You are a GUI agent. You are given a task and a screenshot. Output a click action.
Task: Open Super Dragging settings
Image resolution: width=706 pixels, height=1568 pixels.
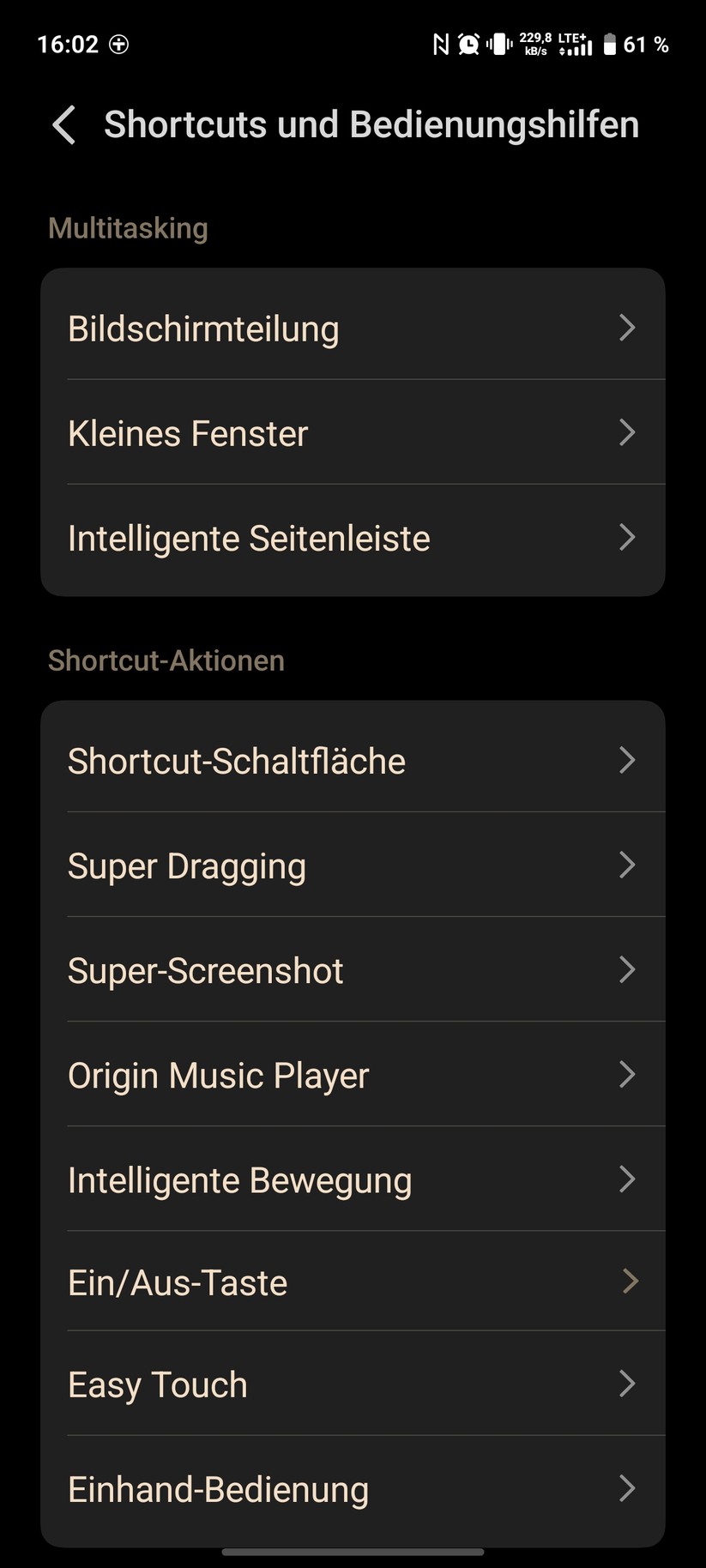[354, 865]
